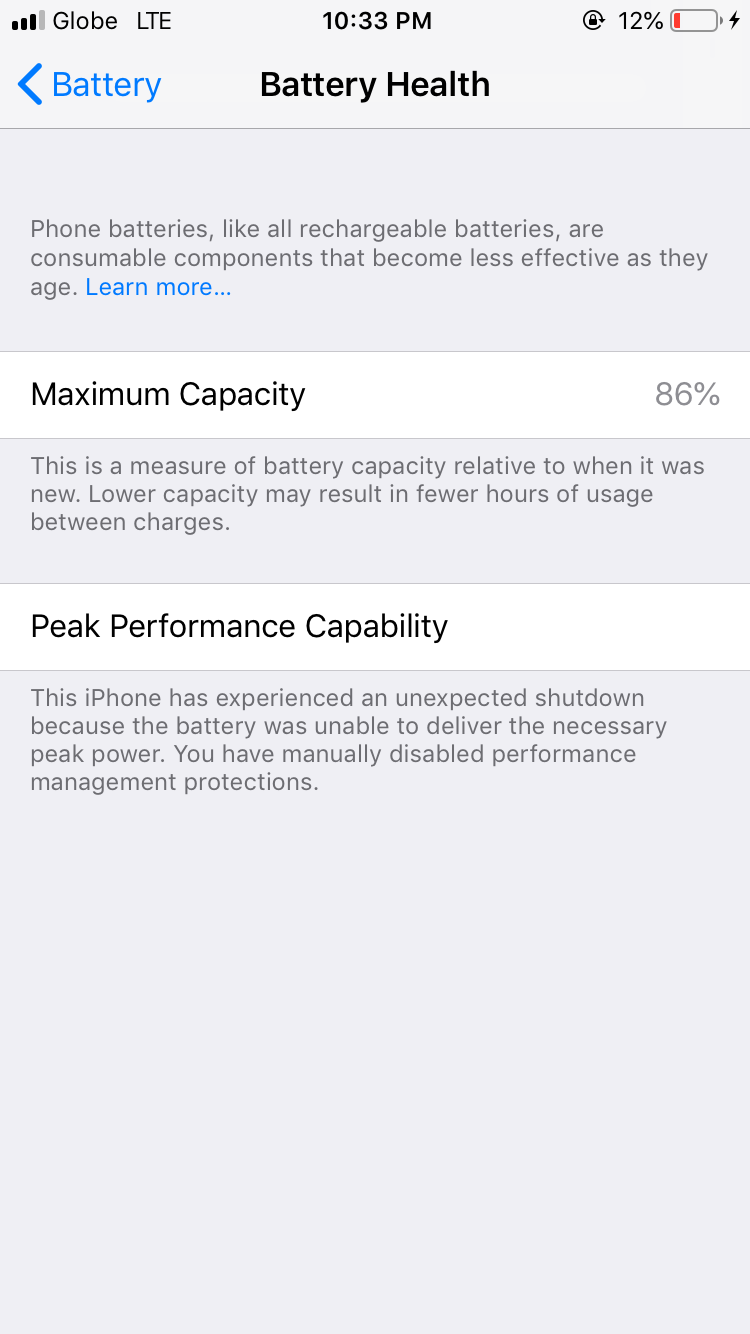Go back to Battery settings
Viewport: 750px width, 1334px height.
click(88, 85)
